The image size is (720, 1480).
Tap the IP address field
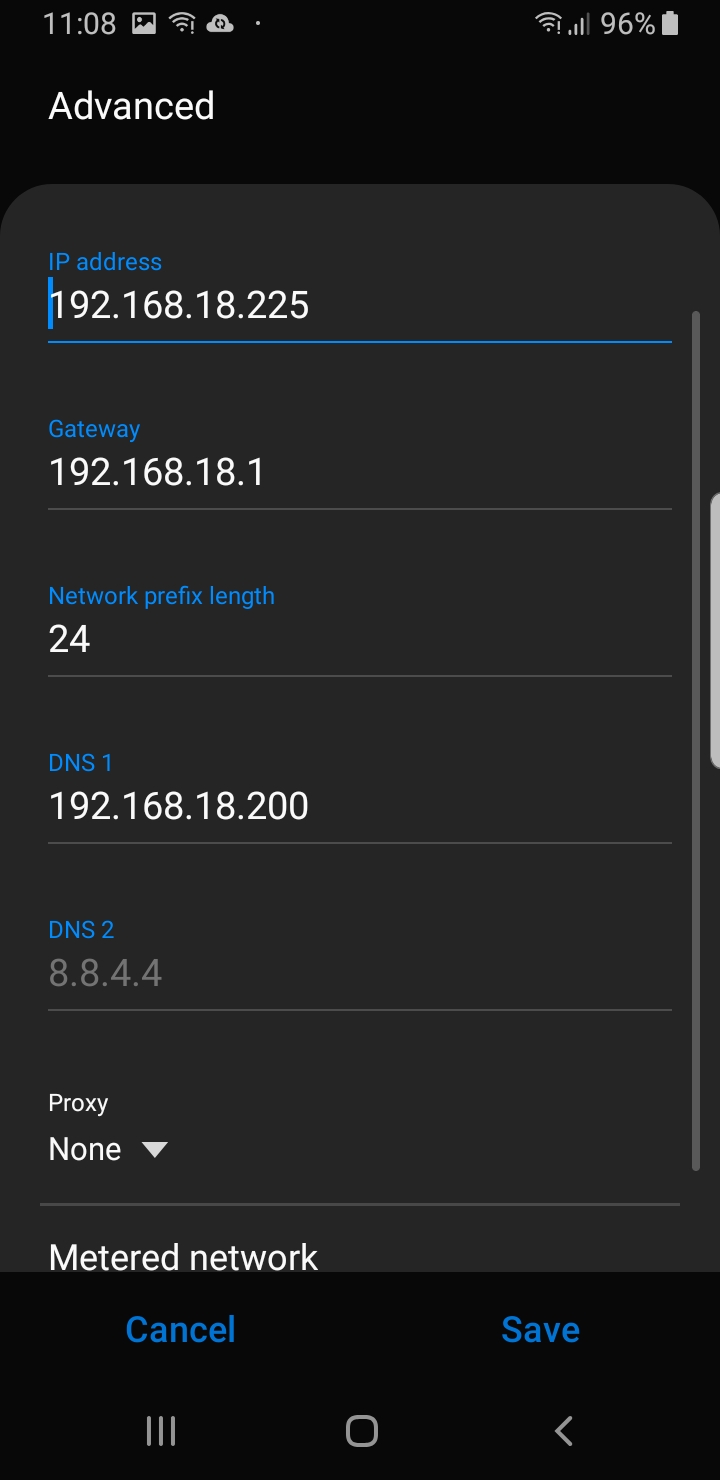point(358,305)
